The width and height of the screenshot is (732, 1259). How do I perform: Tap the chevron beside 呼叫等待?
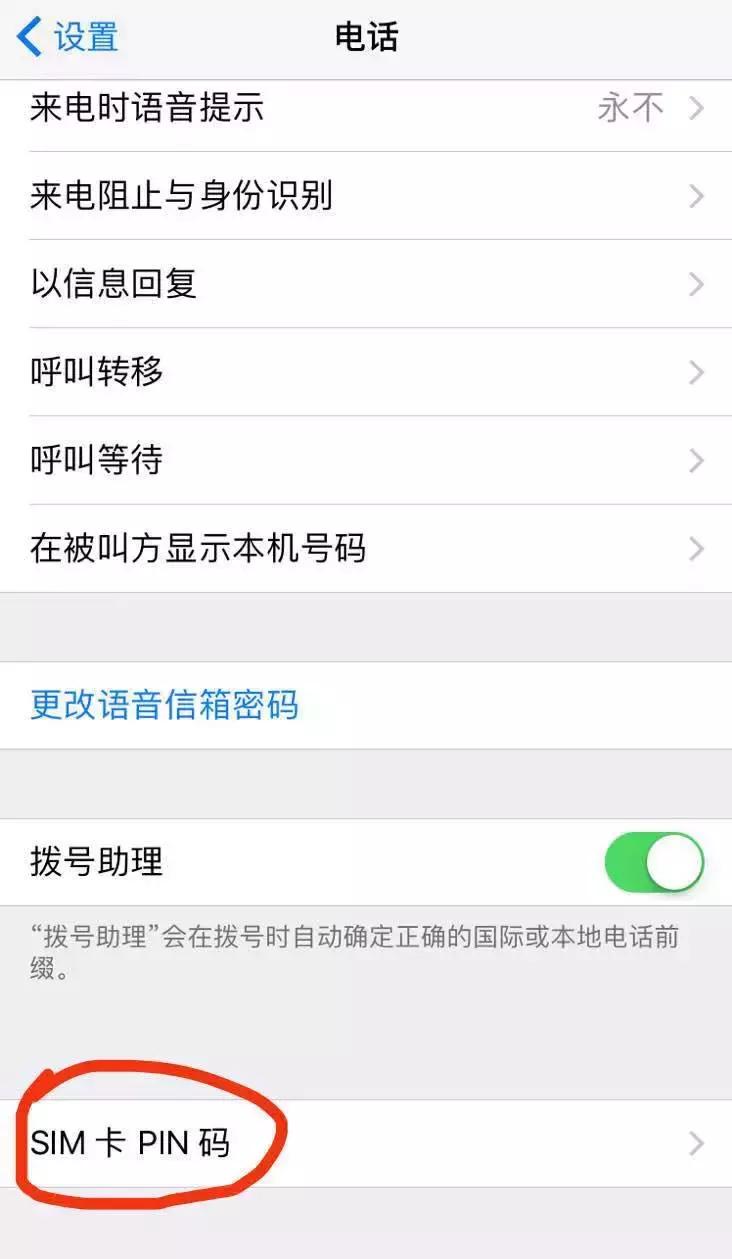tap(697, 460)
